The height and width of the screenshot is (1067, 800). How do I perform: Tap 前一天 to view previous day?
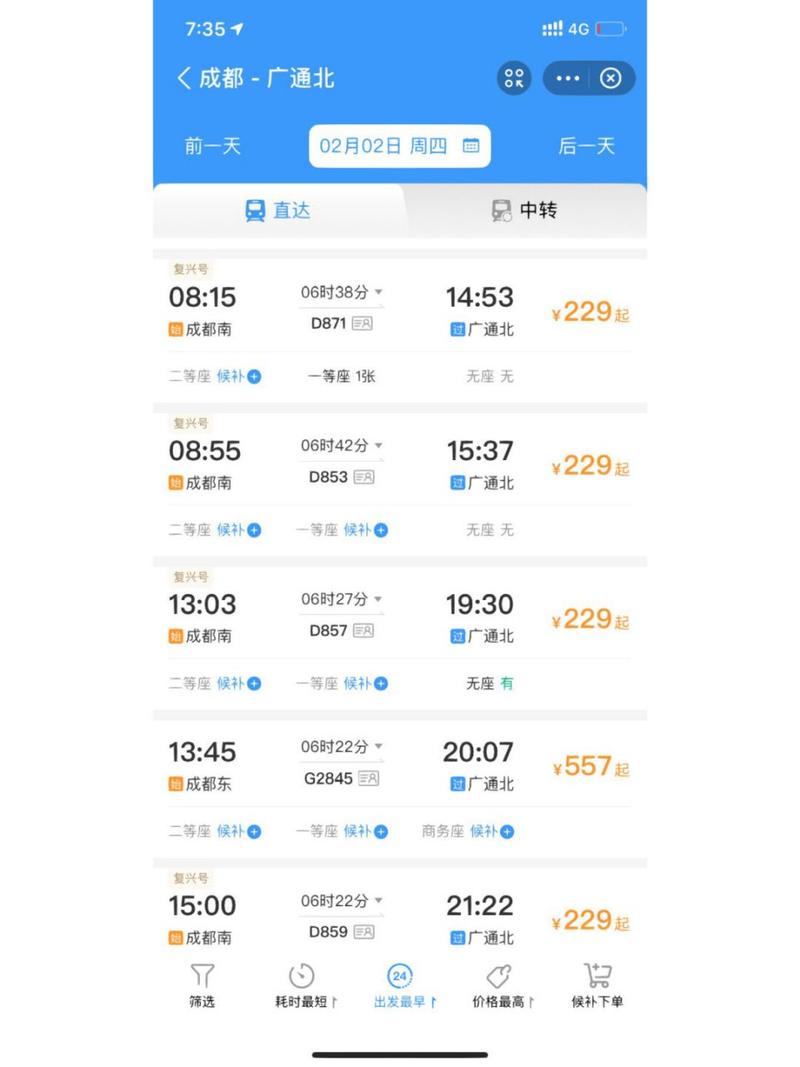[x=213, y=146]
